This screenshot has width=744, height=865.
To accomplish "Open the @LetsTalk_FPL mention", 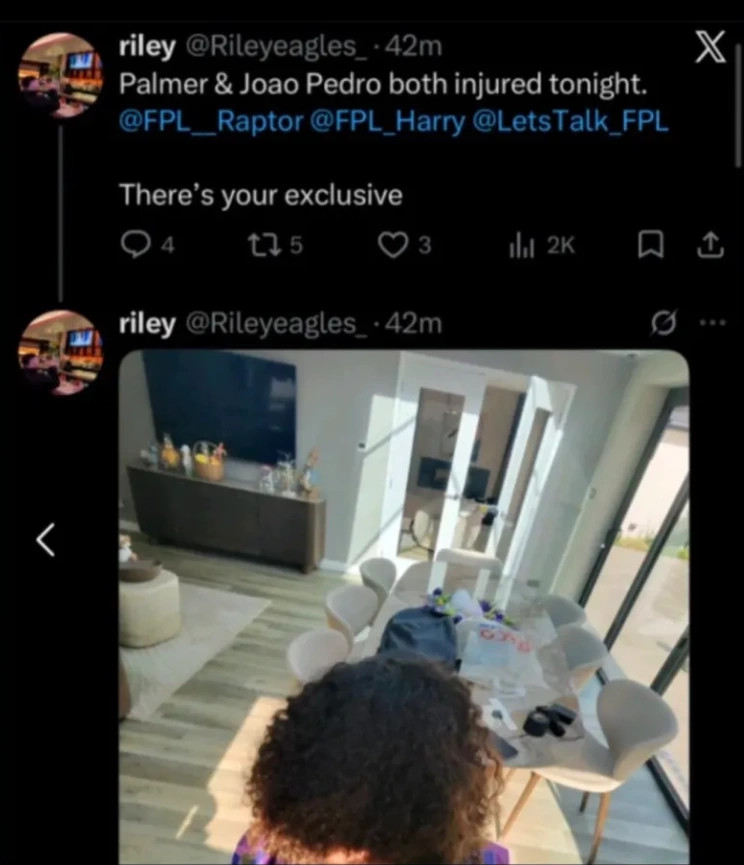I will point(576,123).
